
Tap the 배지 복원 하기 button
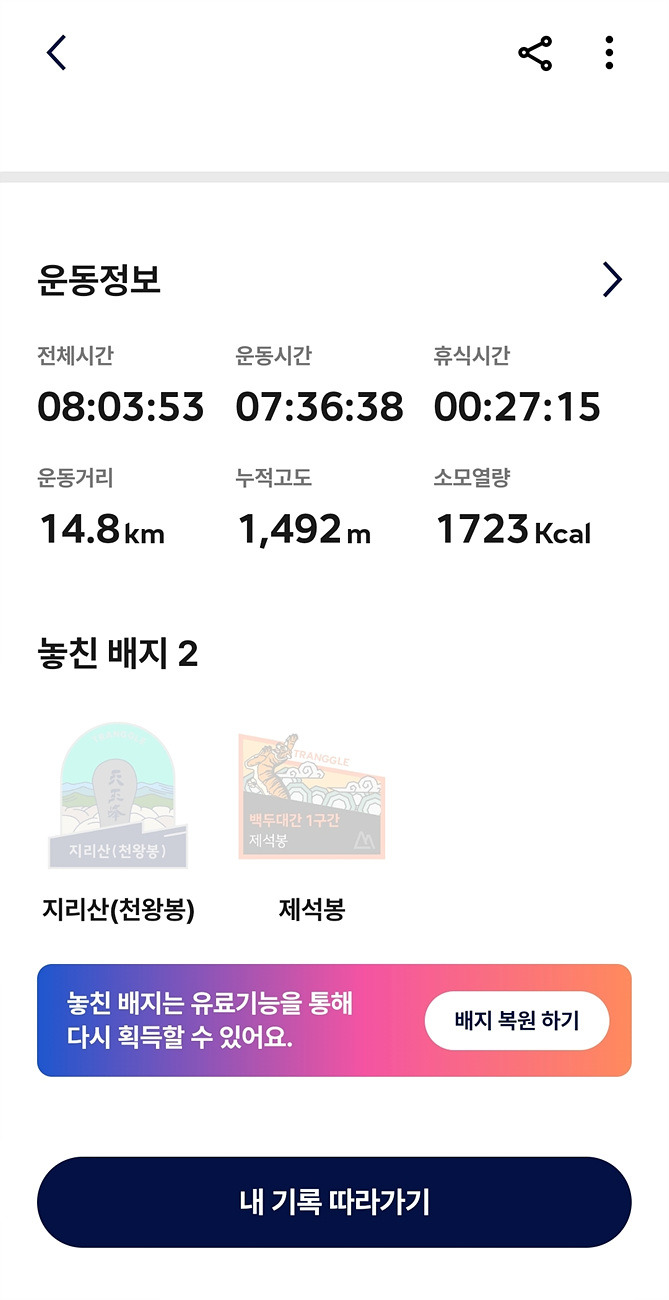pyautogui.click(x=517, y=1021)
